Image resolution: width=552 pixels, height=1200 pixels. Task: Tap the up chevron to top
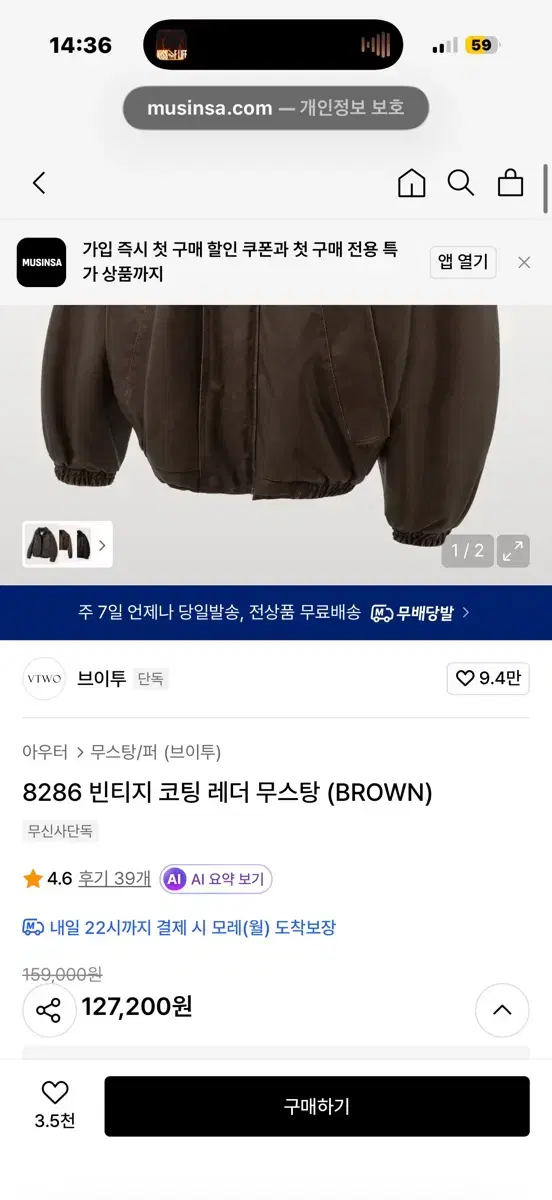click(x=502, y=1010)
